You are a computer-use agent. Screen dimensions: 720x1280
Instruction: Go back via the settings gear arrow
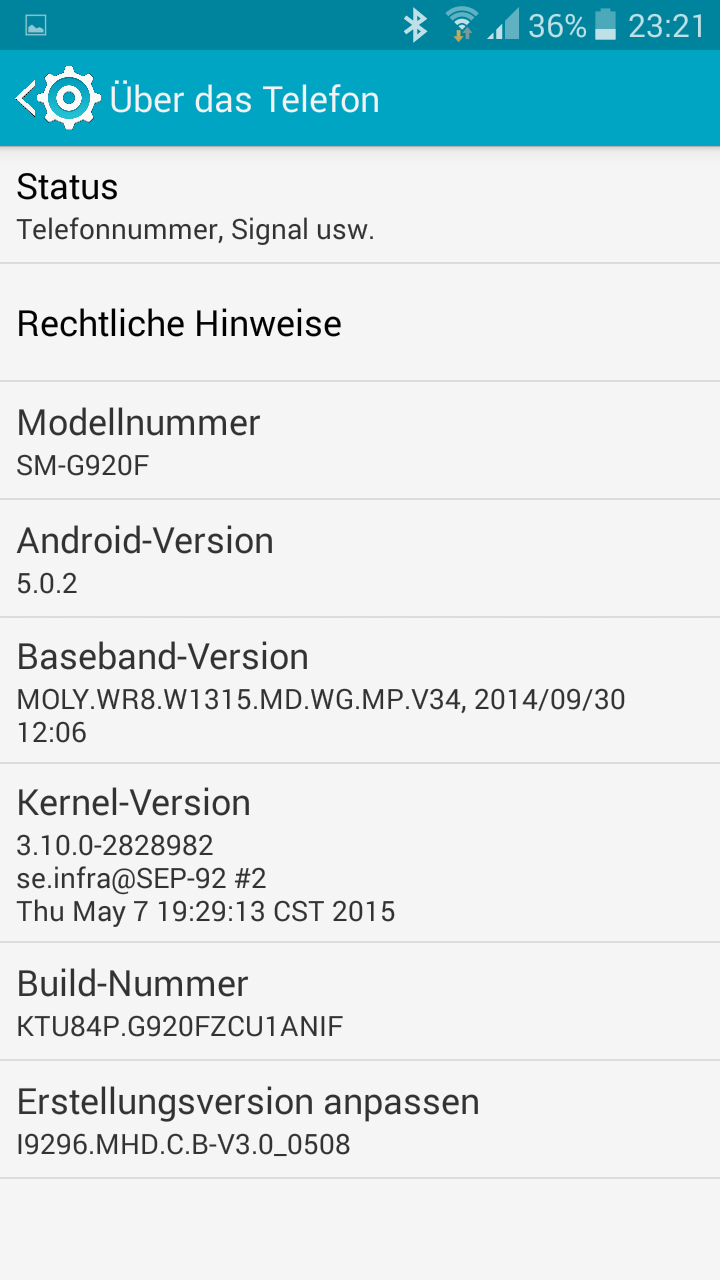point(56,98)
